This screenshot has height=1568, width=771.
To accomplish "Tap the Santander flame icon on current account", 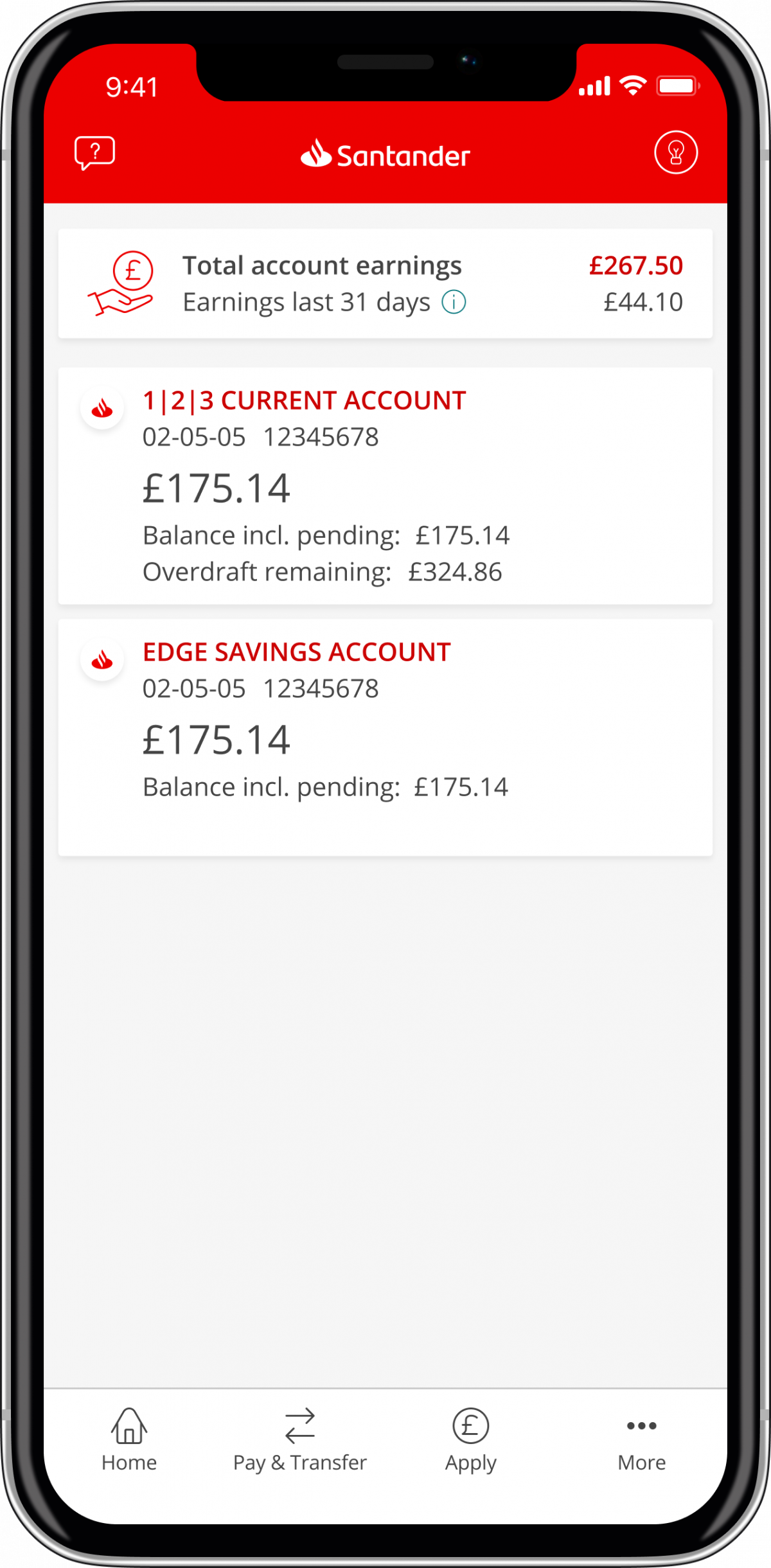I will tap(101, 407).
